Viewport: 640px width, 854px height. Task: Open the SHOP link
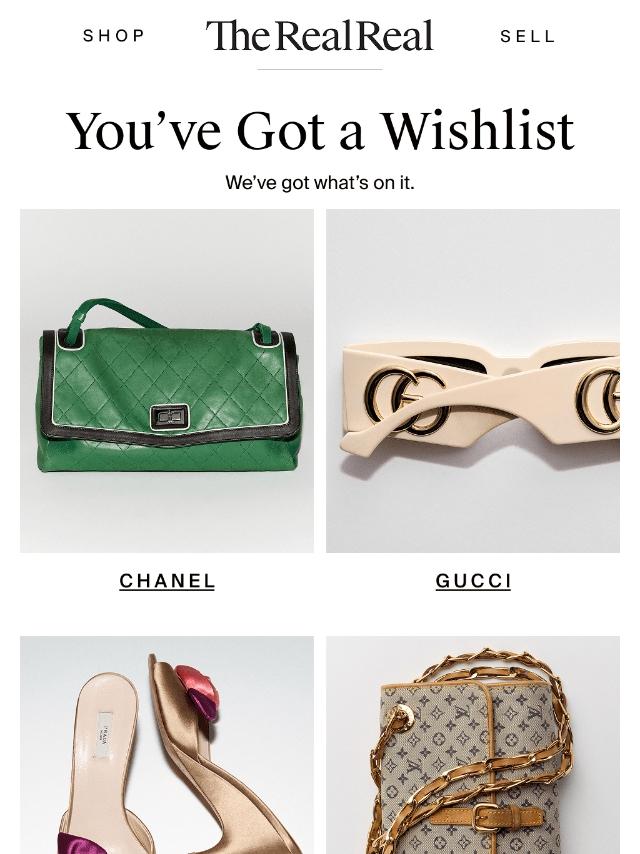(x=114, y=36)
